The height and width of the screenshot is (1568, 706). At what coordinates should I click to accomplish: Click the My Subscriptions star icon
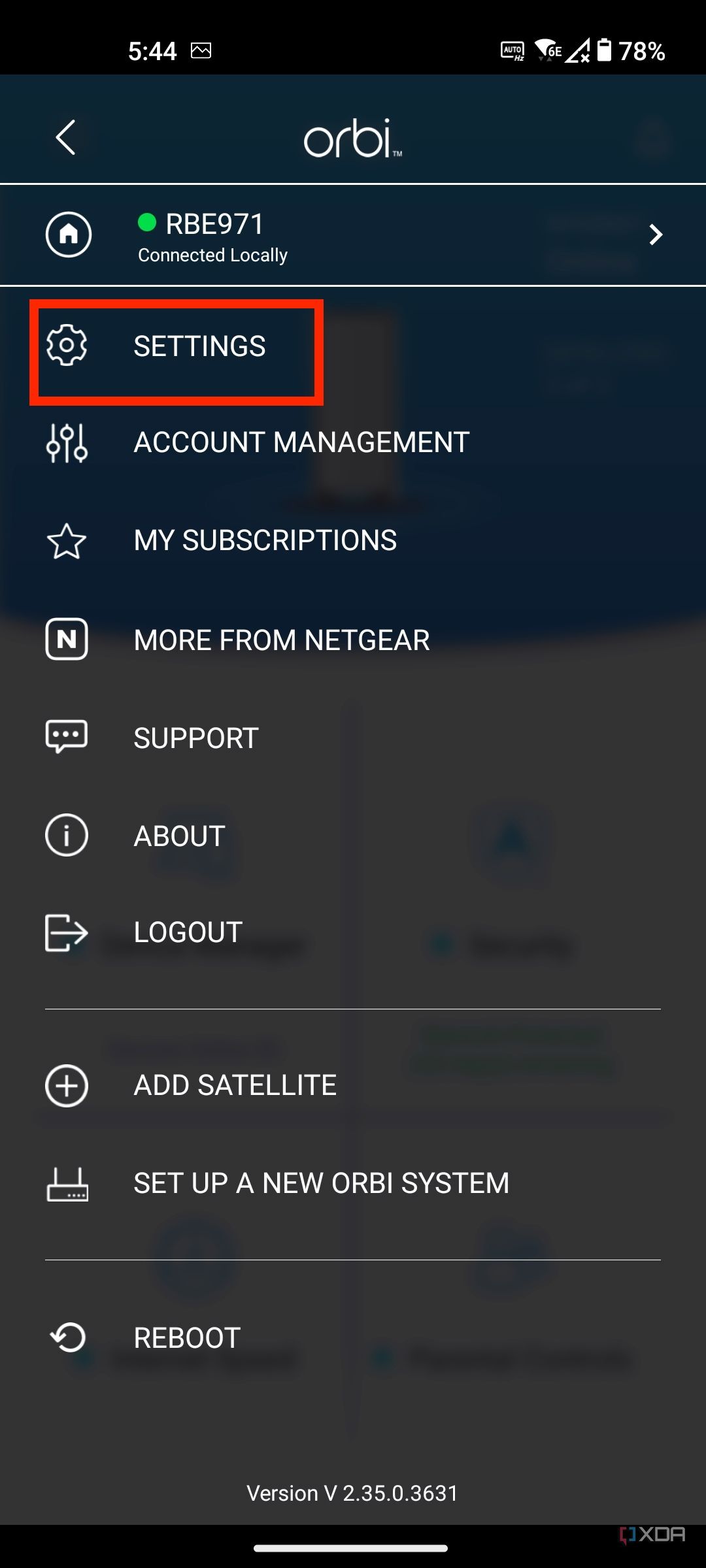click(x=66, y=541)
